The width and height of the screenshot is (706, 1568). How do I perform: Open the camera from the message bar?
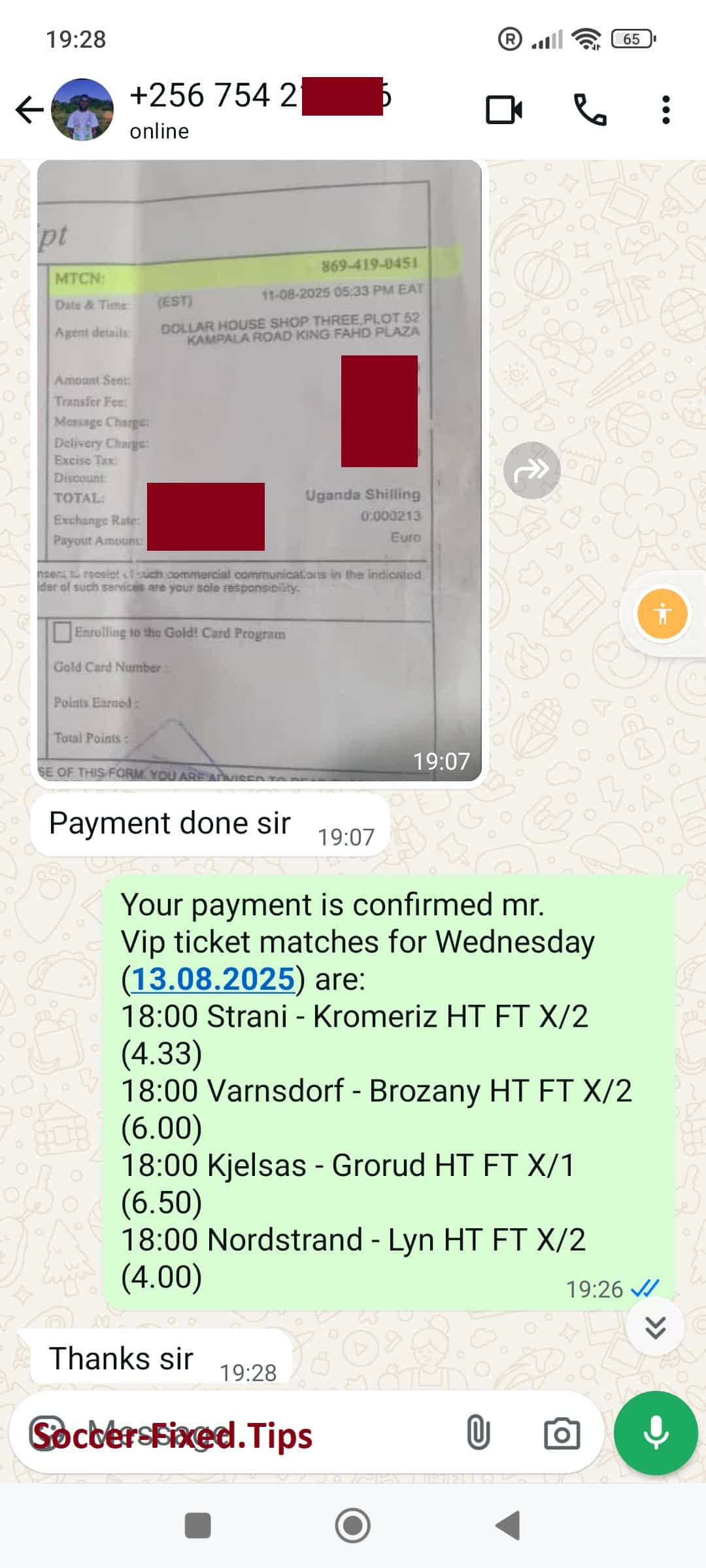coord(562,1433)
